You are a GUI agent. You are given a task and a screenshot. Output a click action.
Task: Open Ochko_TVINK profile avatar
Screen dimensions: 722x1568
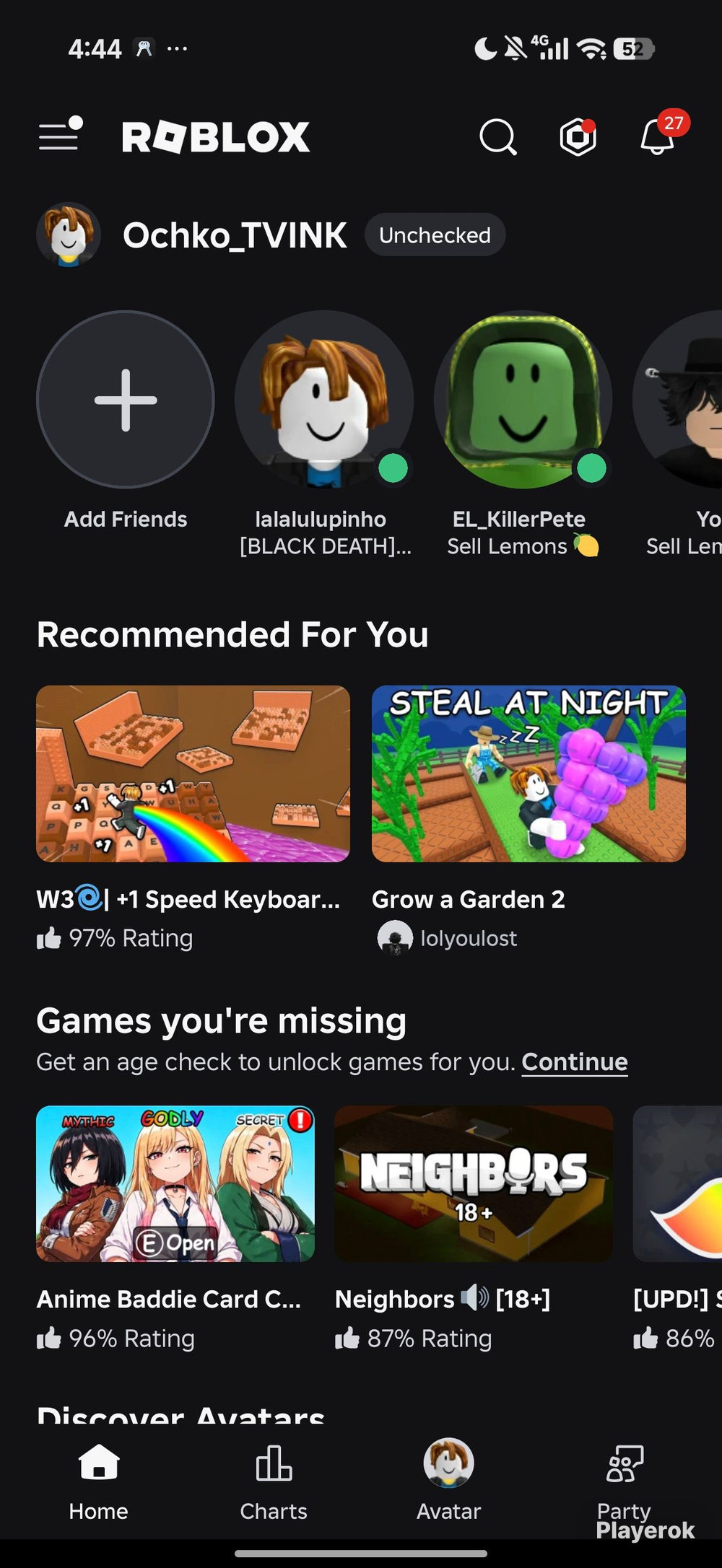pos(69,235)
